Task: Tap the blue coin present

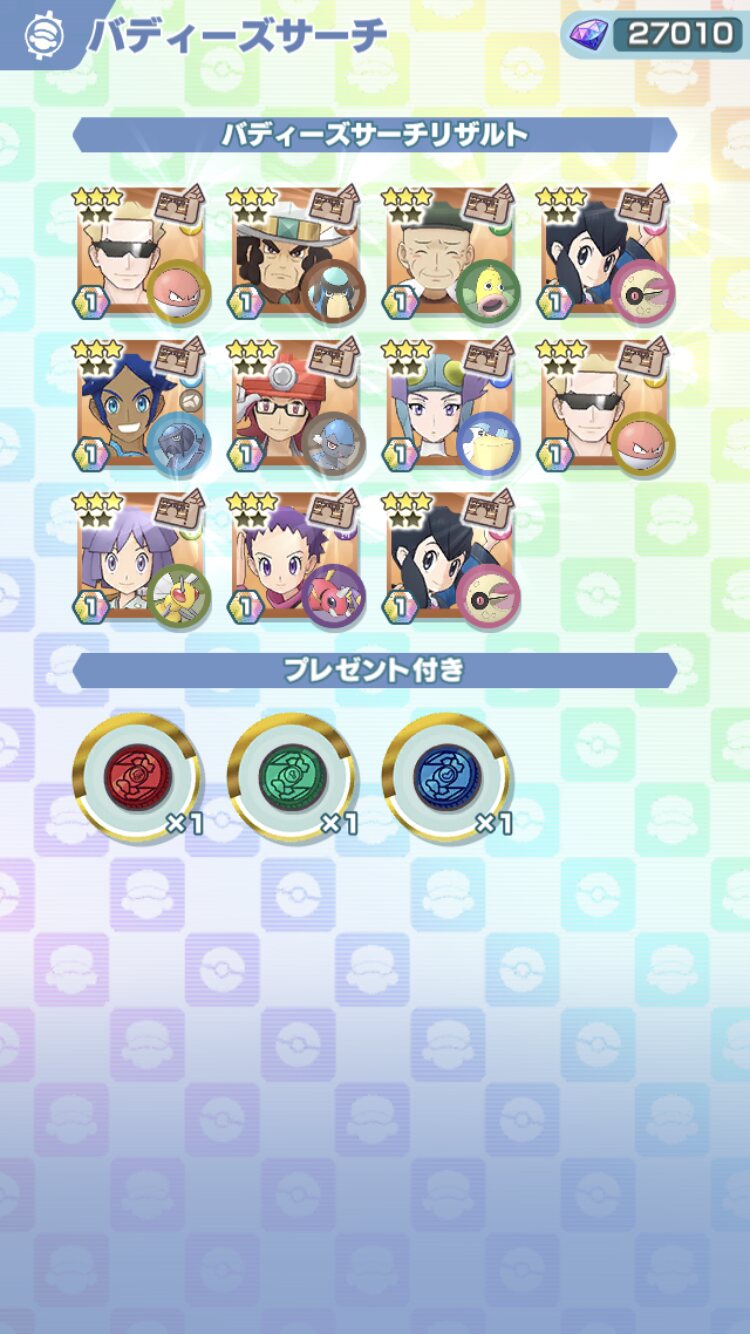Action: click(446, 777)
